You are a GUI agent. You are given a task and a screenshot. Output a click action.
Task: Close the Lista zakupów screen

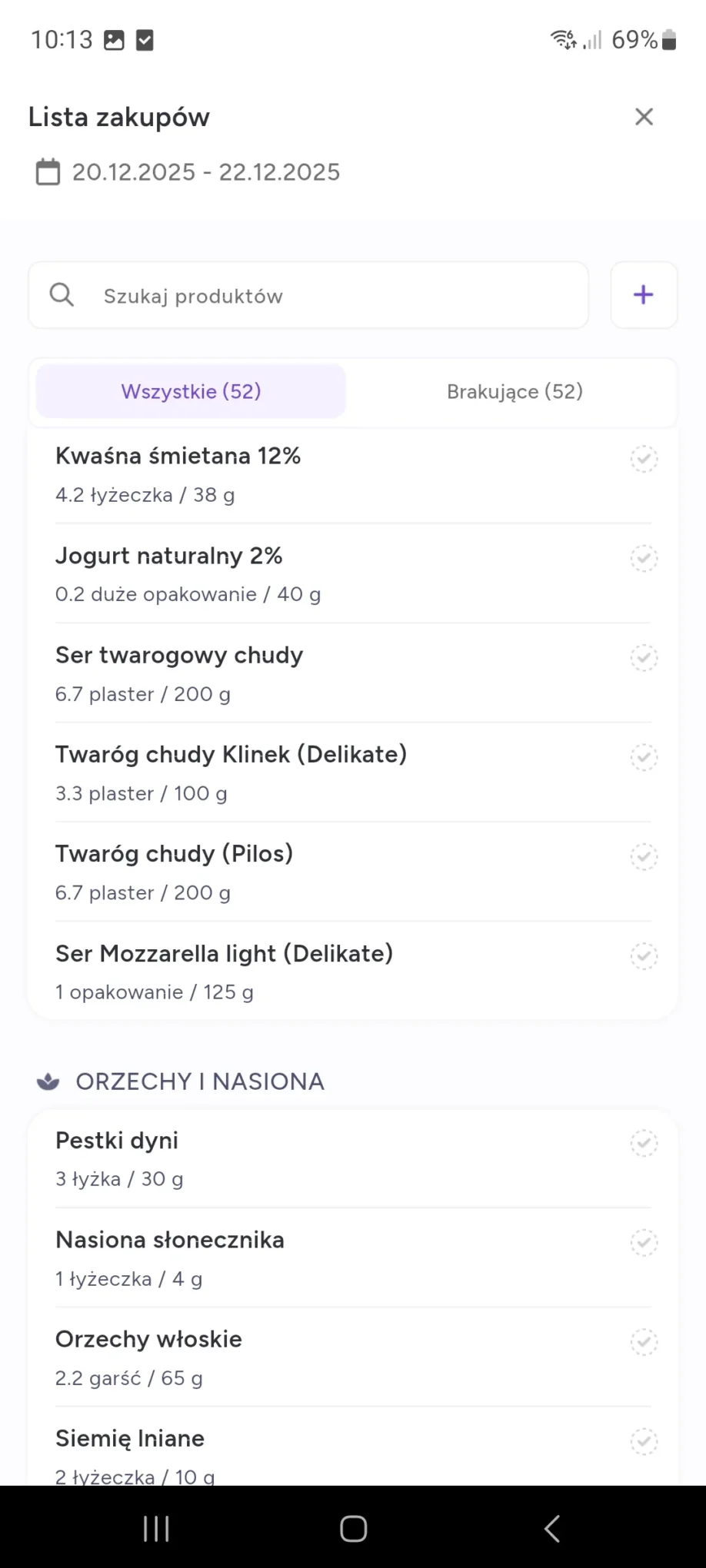pos(644,117)
